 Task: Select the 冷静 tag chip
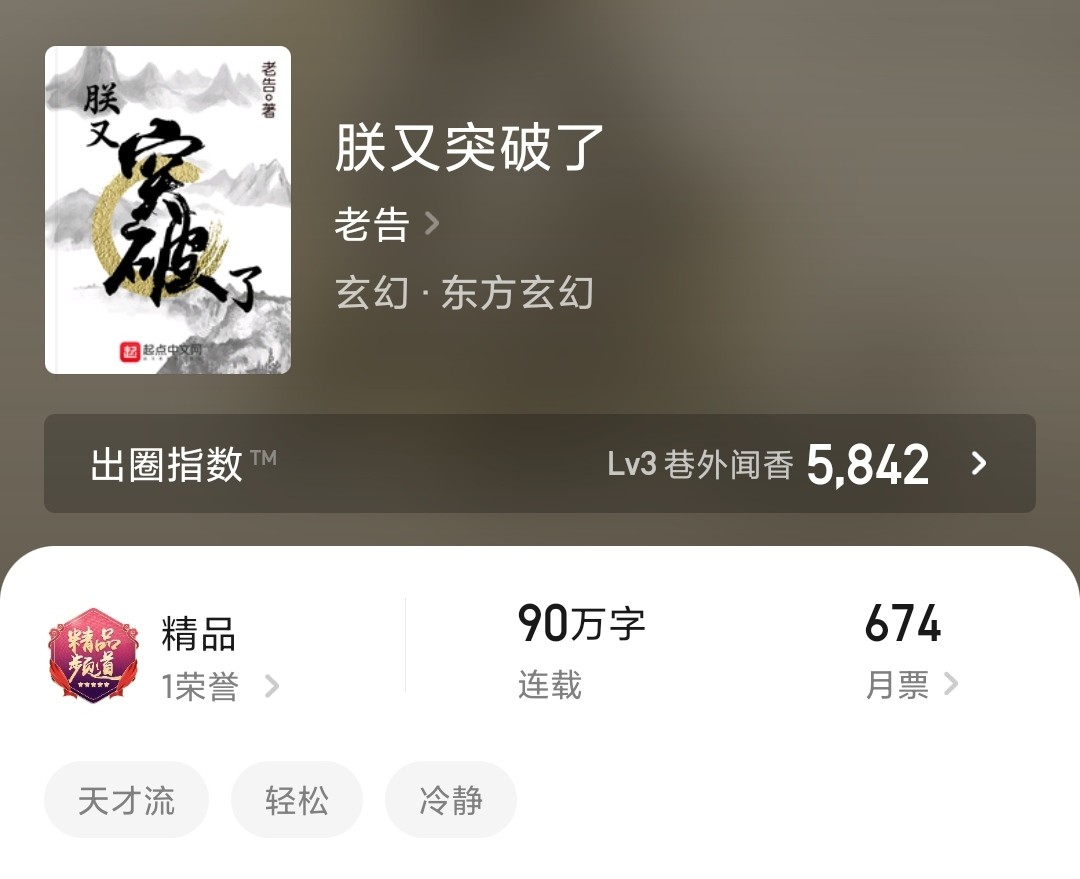(x=450, y=800)
